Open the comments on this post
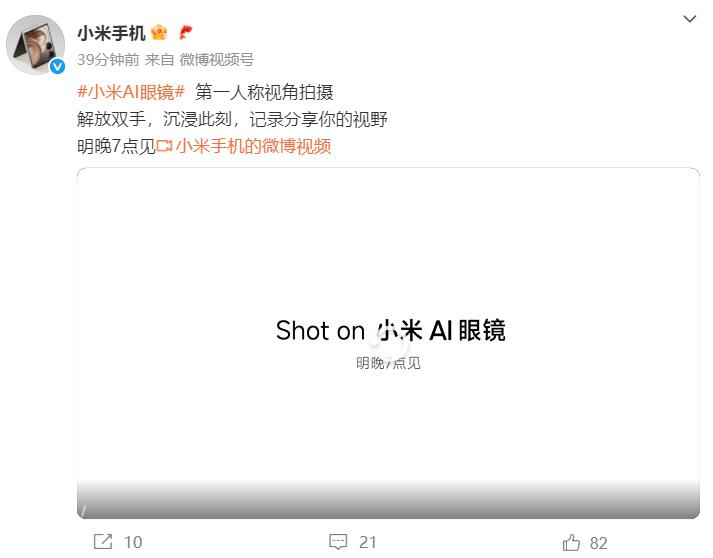 353,541
